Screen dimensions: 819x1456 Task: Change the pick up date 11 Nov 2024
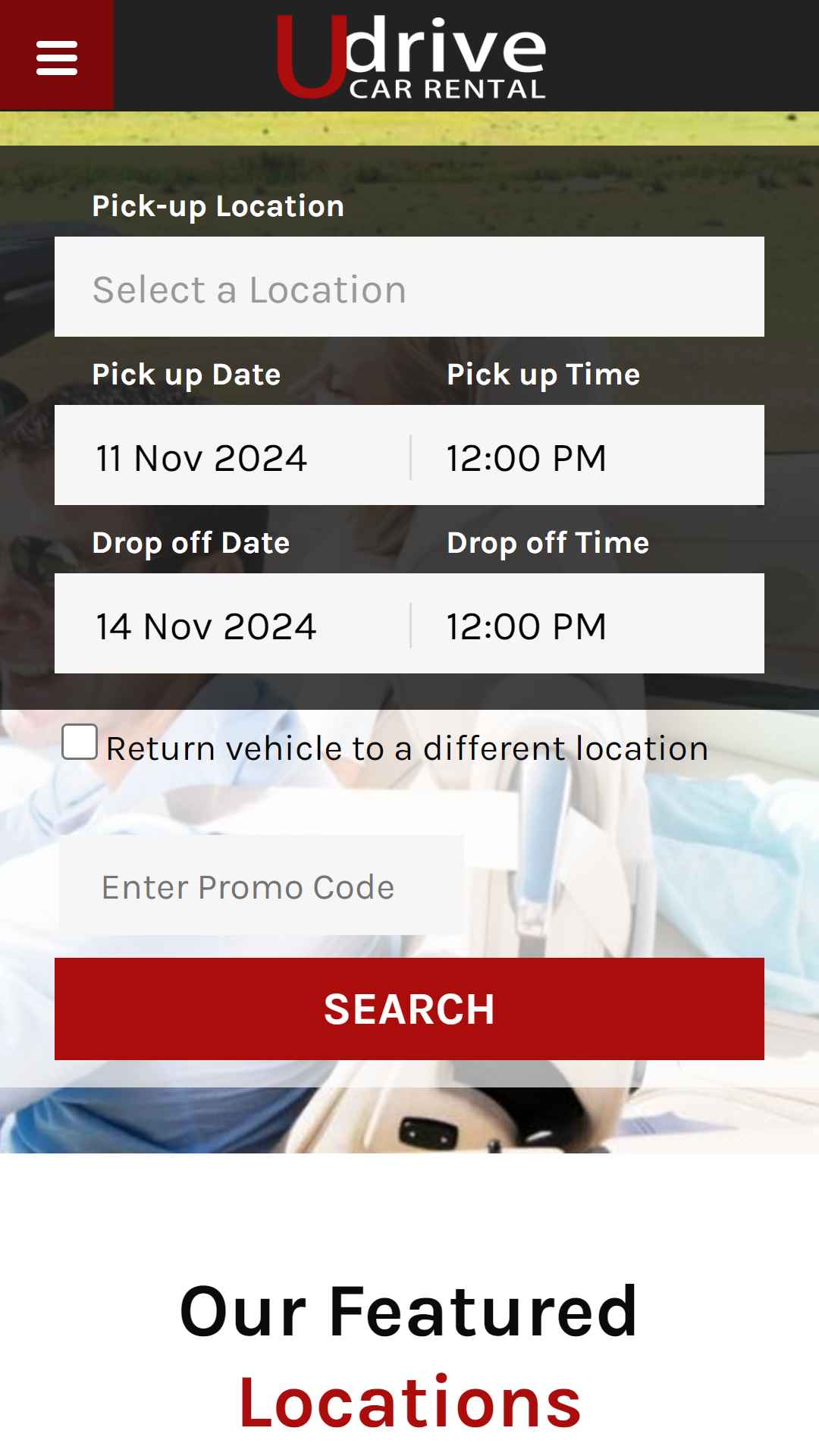(x=232, y=455)
